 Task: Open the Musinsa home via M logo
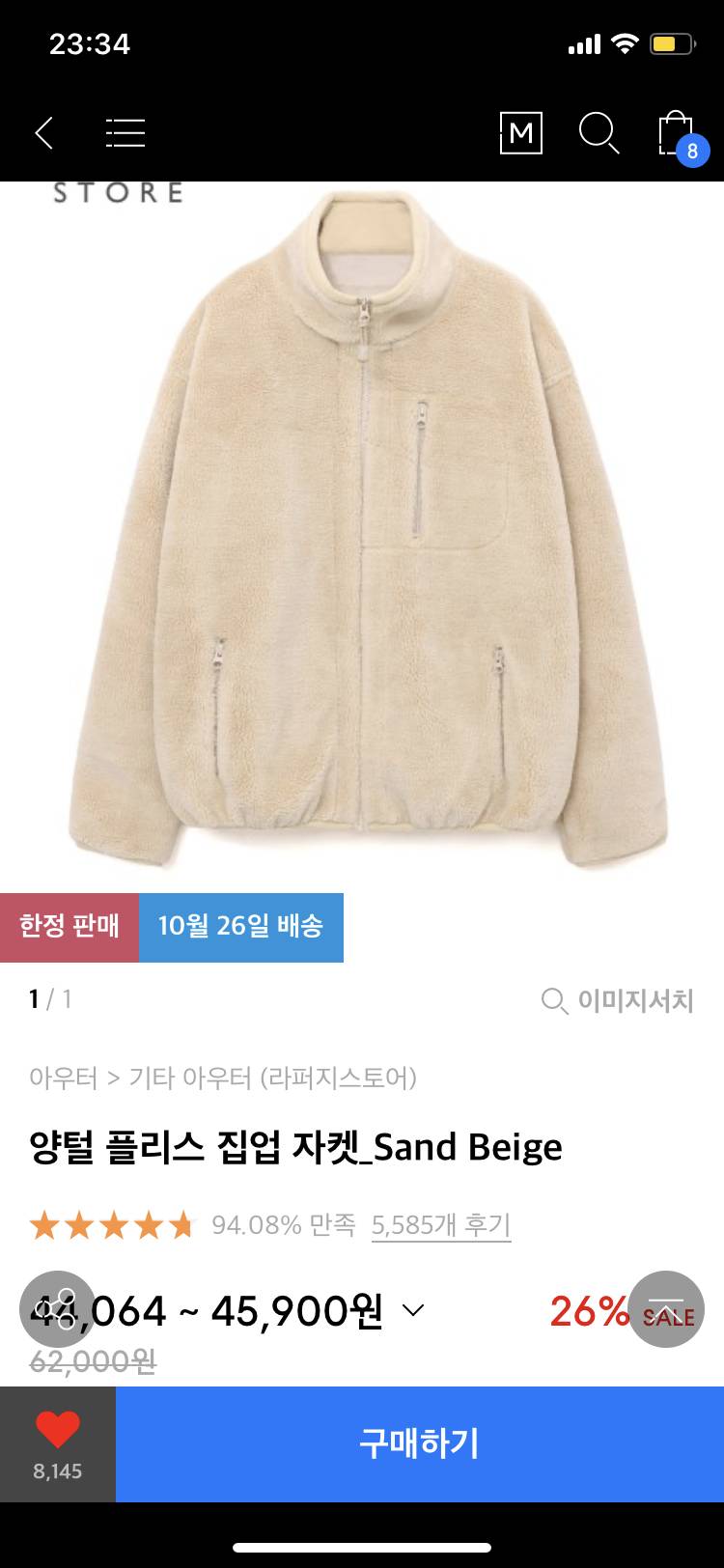(x=520, y=133)
